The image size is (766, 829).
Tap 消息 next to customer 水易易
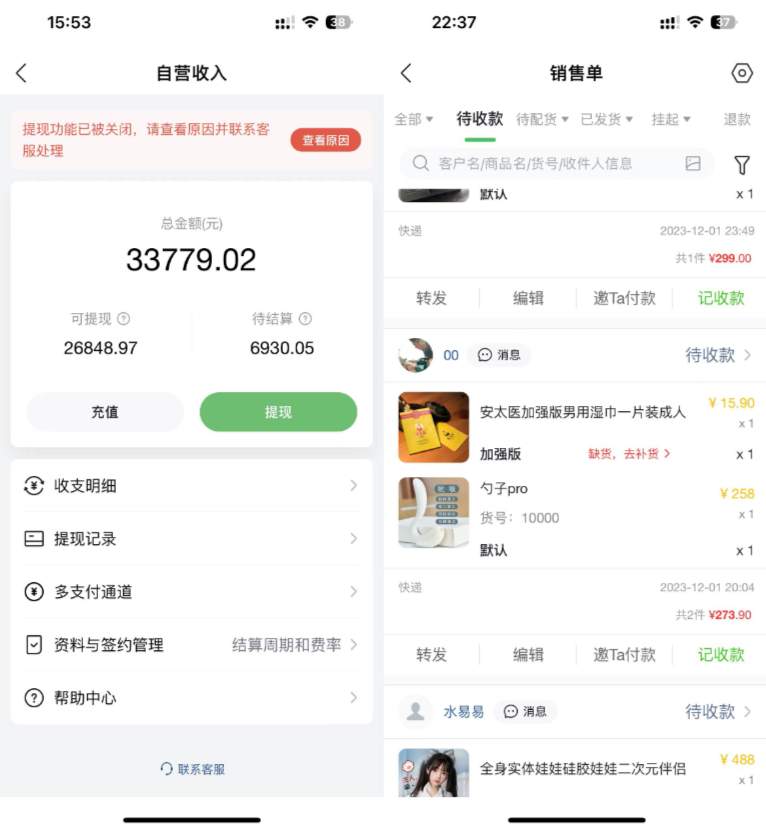coord(525,711)
